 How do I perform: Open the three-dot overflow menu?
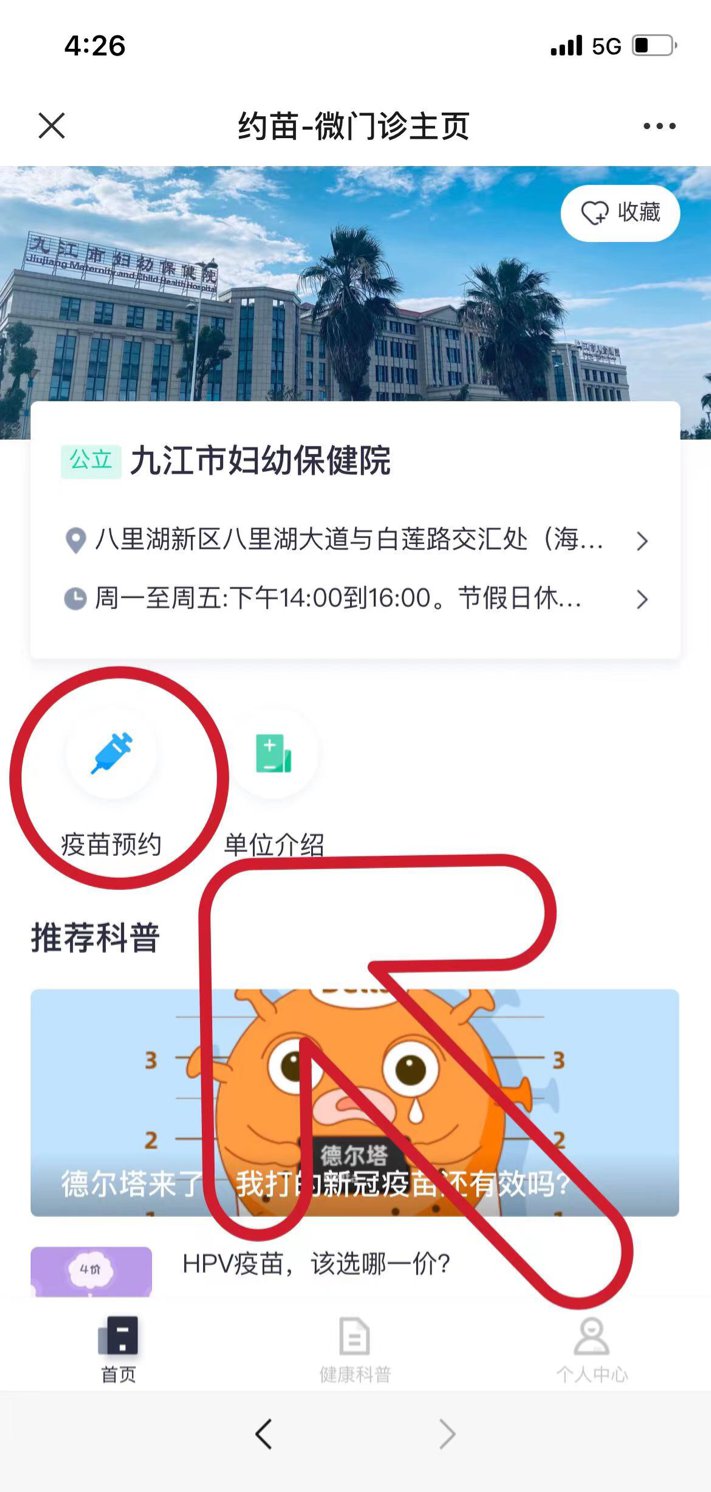(x=659, y=126)
